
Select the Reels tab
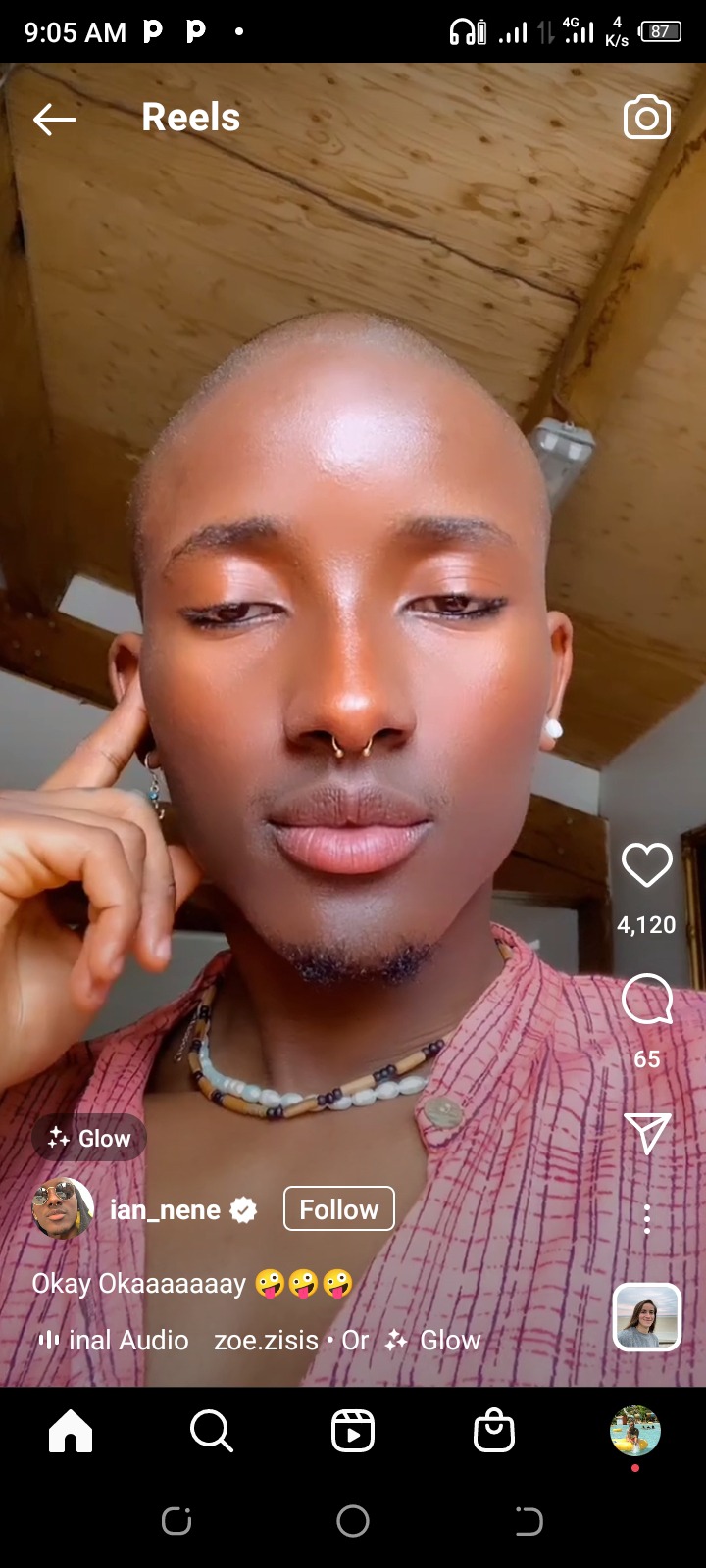[x=353, y=1432]
